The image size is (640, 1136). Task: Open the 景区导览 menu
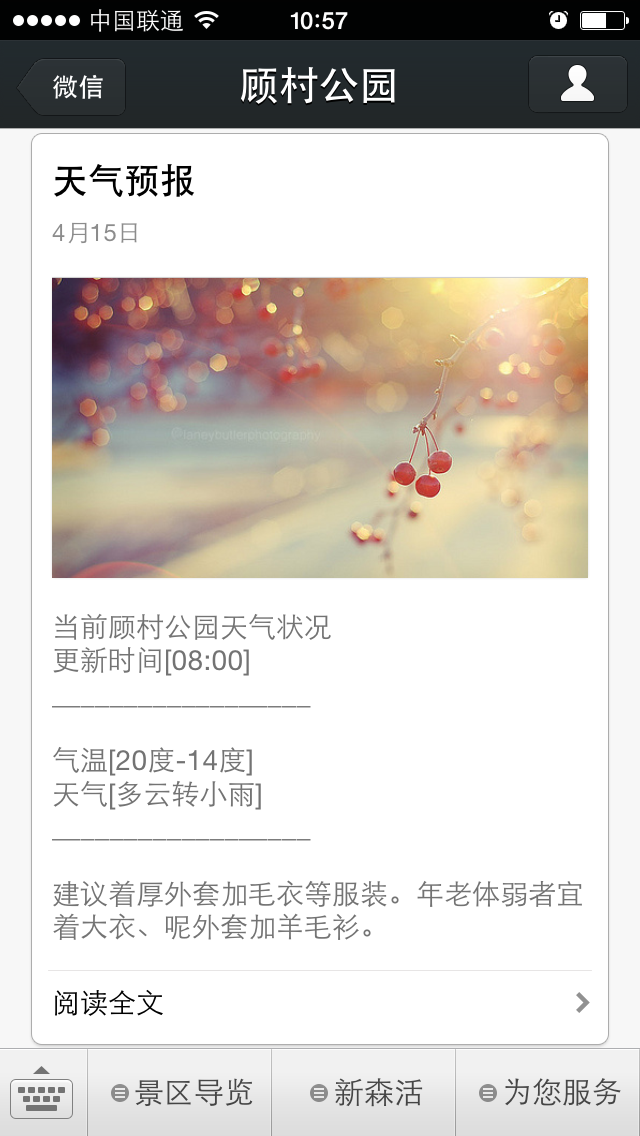(x=180, y=1093)
